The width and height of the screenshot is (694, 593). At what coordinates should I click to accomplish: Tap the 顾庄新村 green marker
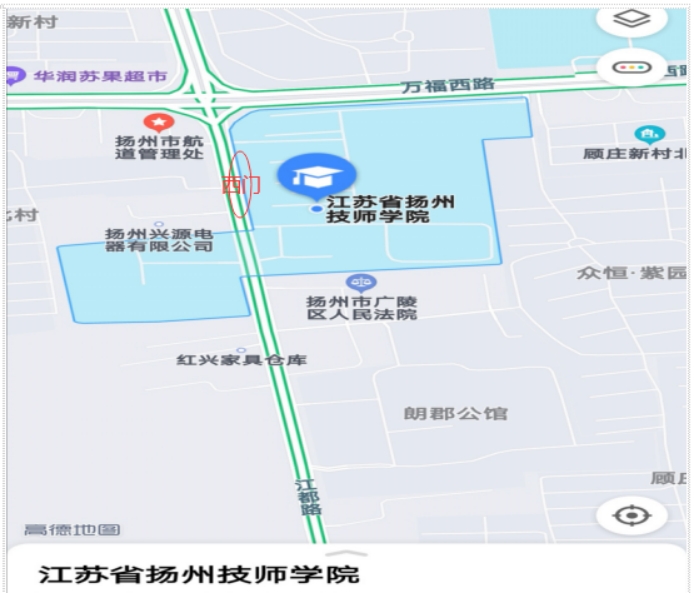point(649,134)
